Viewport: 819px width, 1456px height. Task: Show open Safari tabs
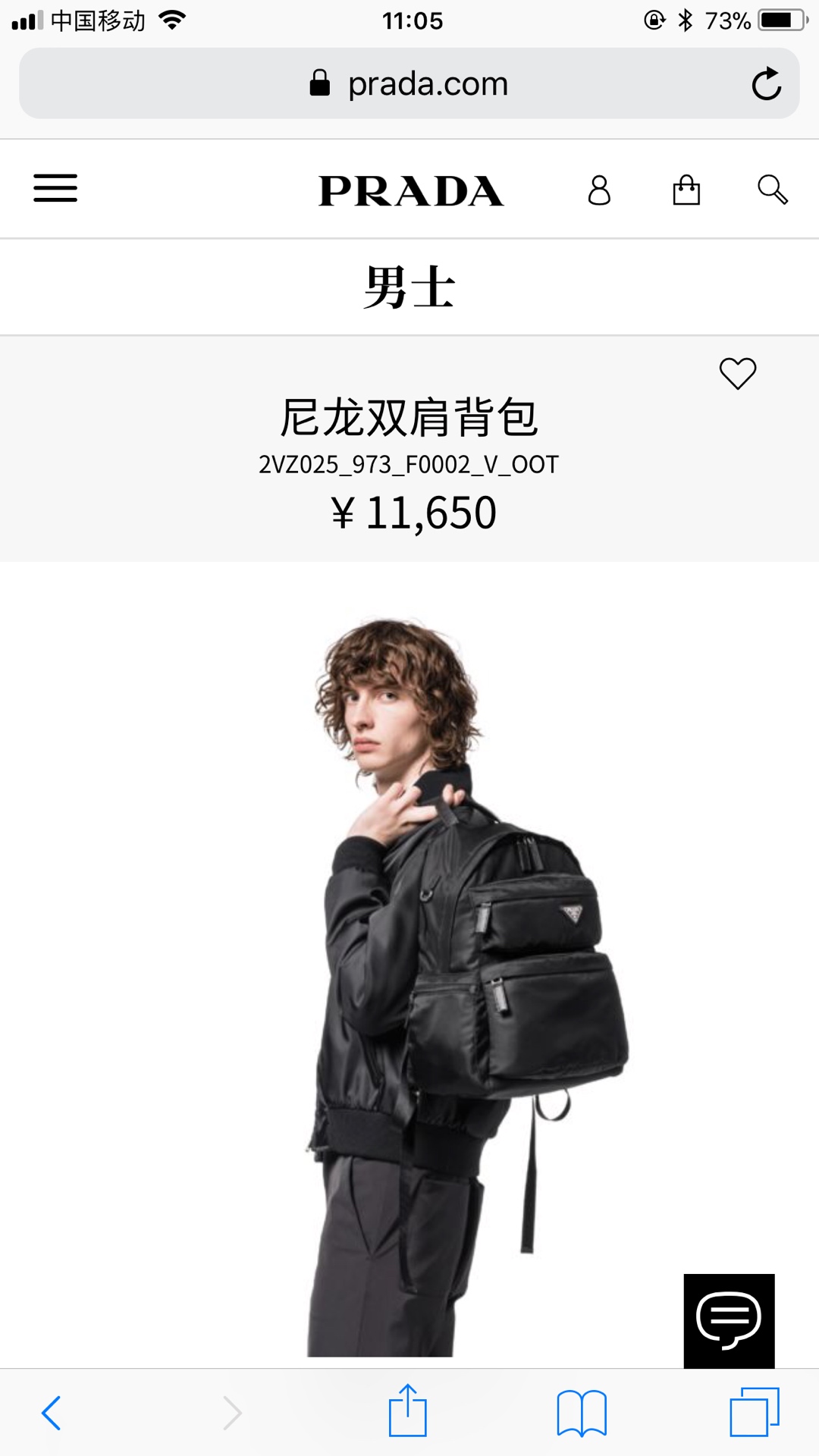tap(754, 1412)
